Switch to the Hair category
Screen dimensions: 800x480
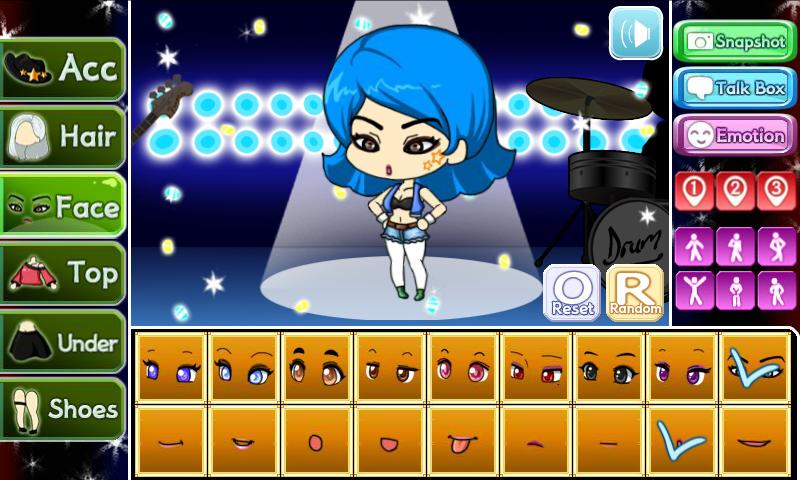pos(64,136)
